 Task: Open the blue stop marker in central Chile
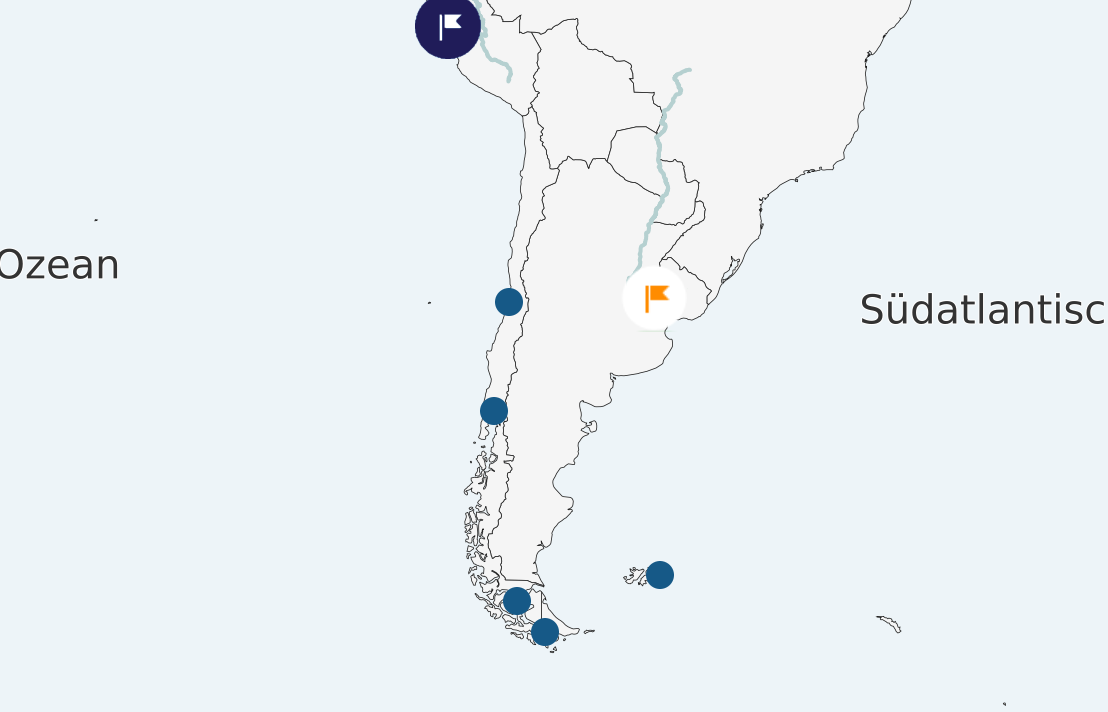coord(509,301)
